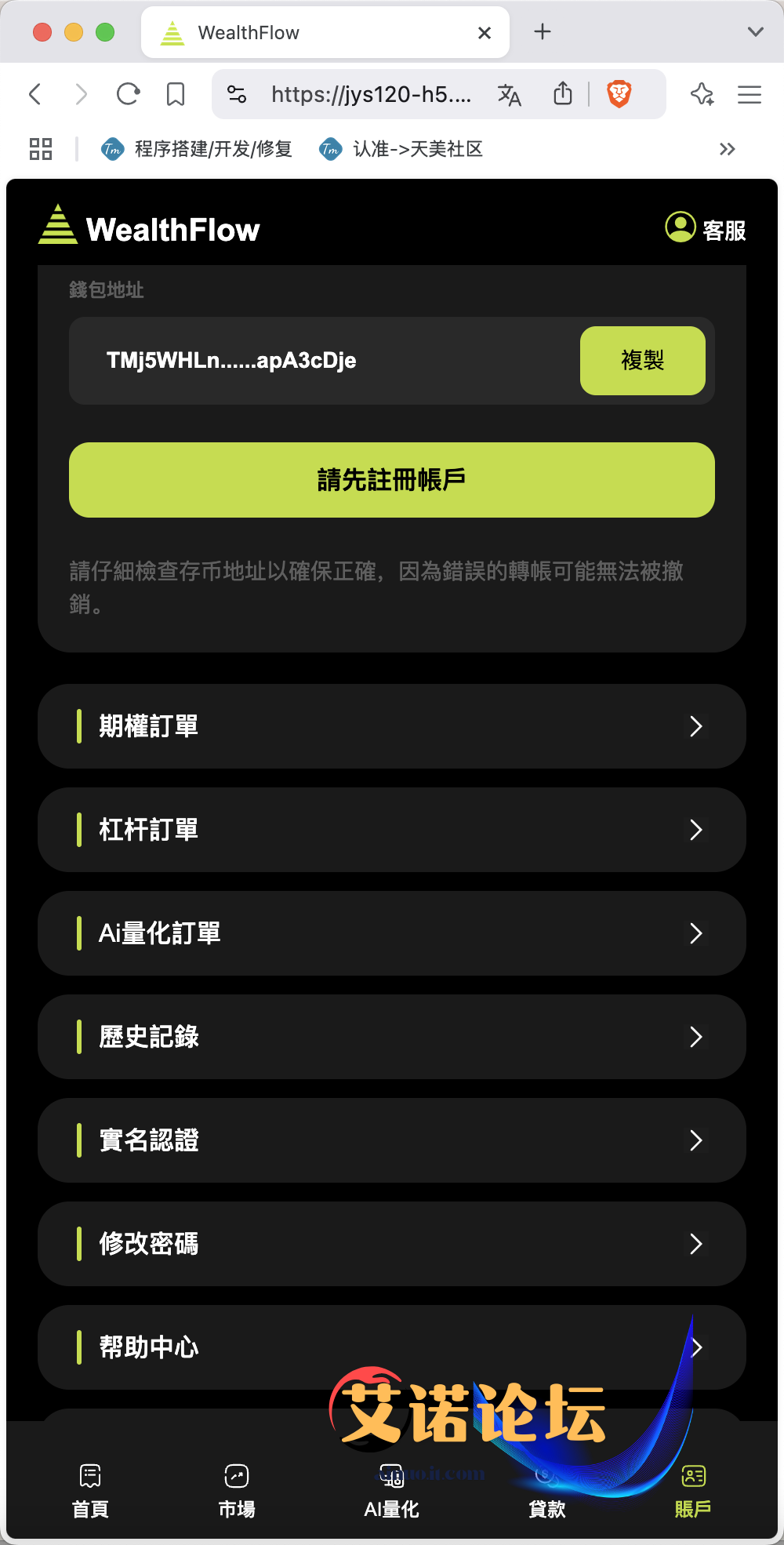This screenshot has height=1545, width=784.
Task: Switch to the 市場 market tab
Action: coord(237,1491)
